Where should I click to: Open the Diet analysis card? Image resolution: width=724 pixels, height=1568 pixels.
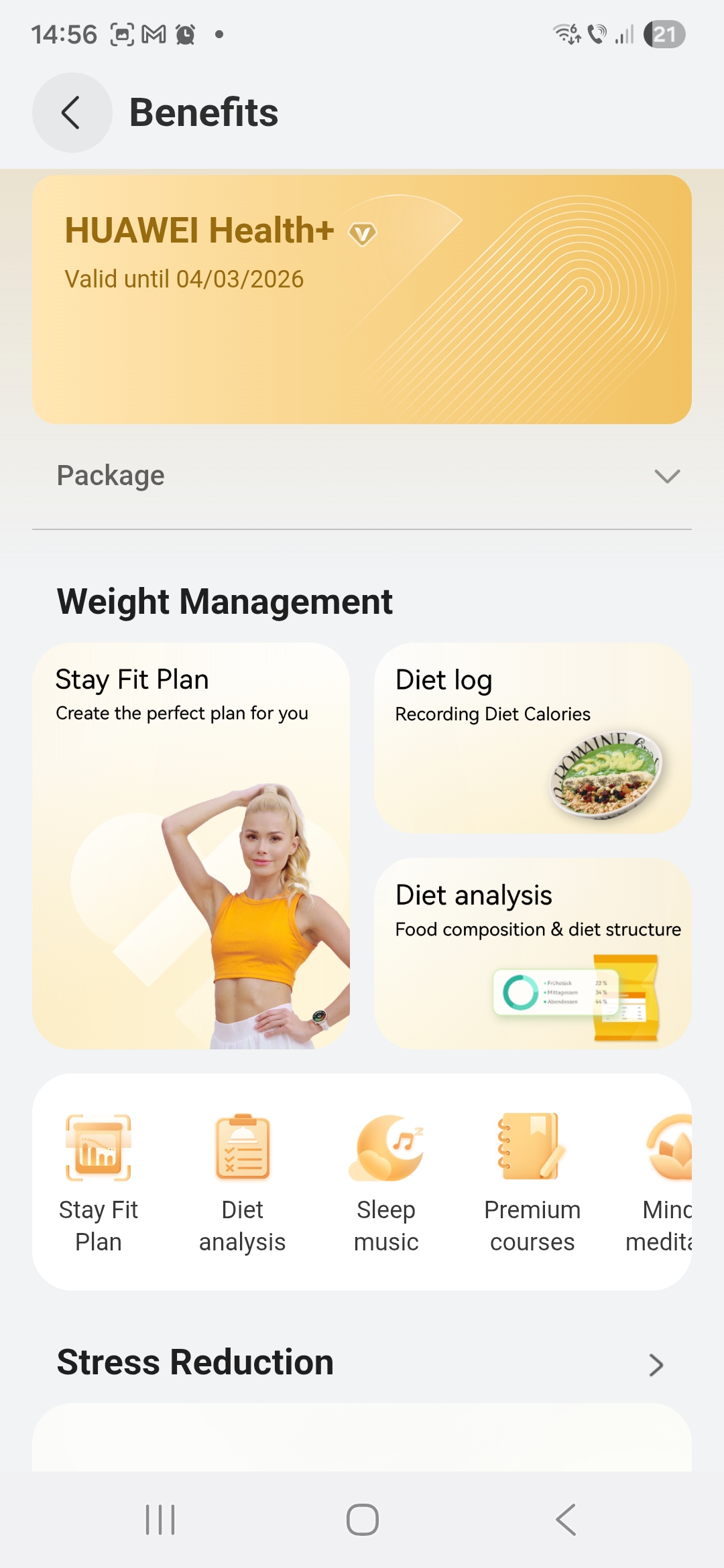[x=532, y=953]
